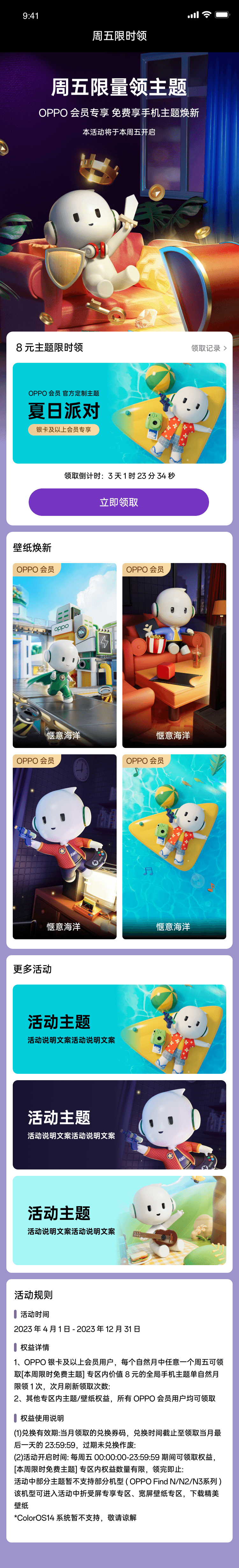Open the 领取记录 claim history link

coord(209,348)
